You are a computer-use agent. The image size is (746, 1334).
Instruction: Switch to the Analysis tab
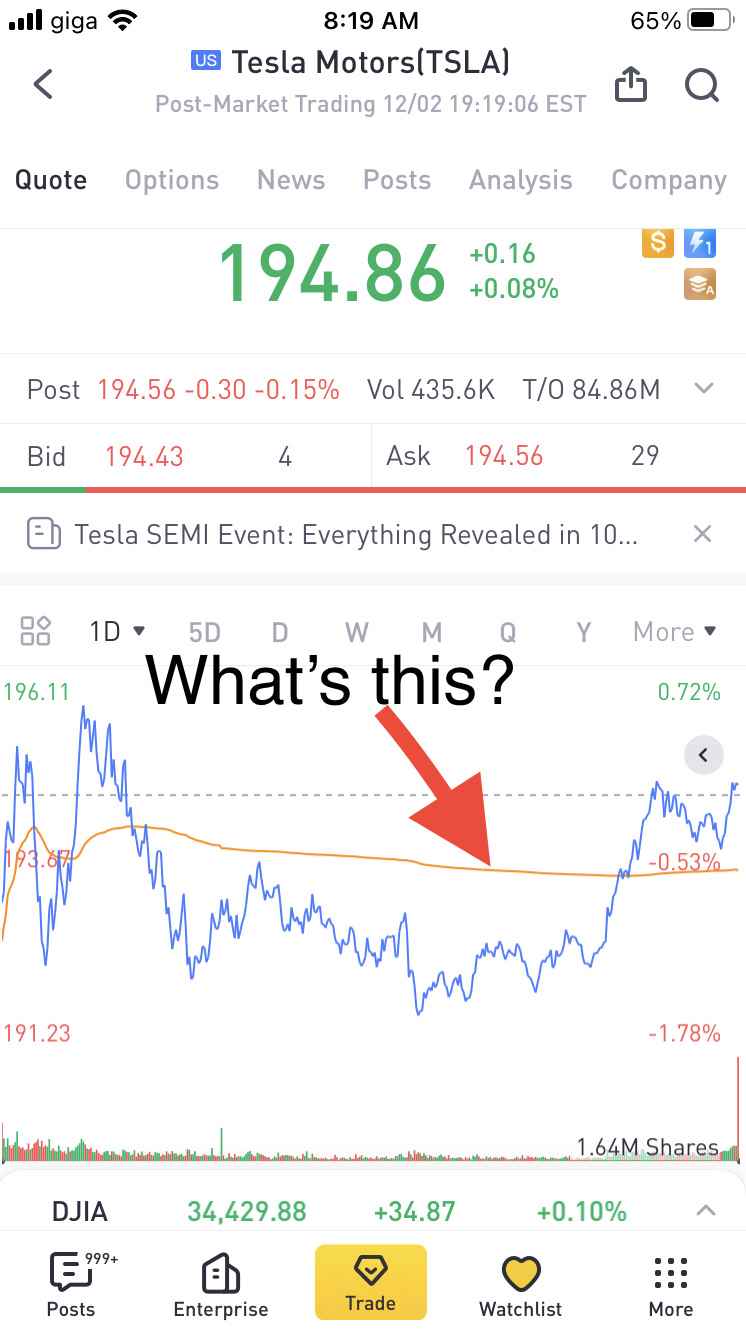[x=521, y=180]
